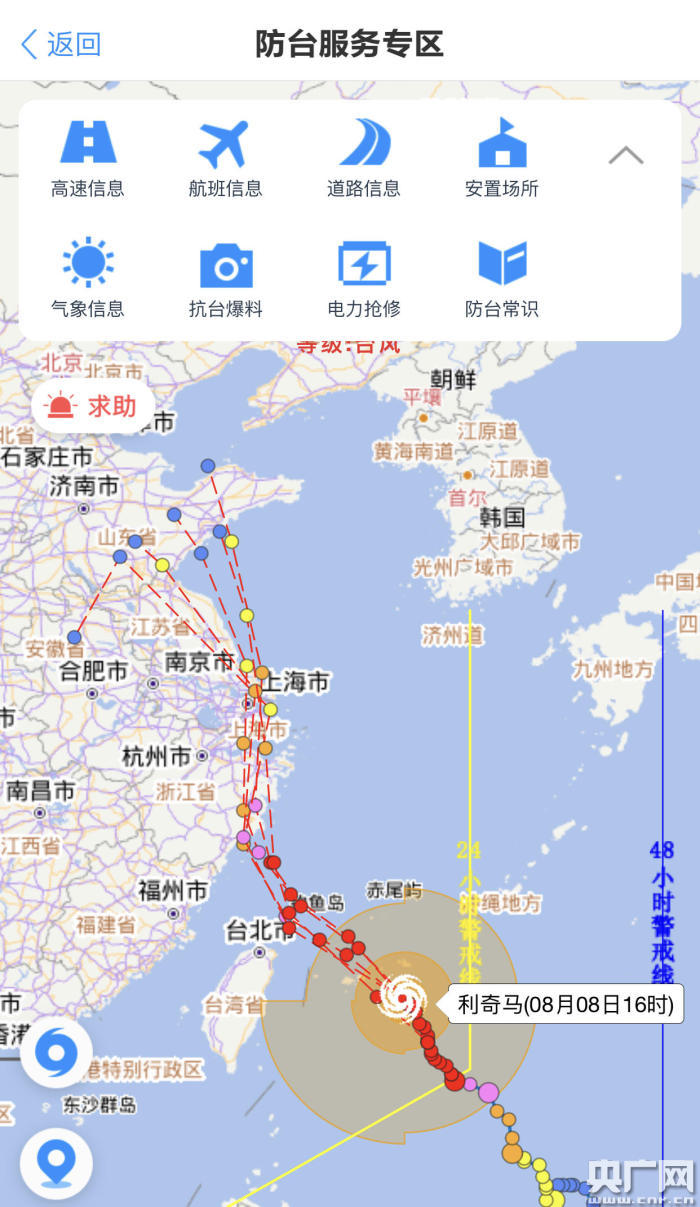
Task: Collapse the service panel with the chevron
Action: 626,155
